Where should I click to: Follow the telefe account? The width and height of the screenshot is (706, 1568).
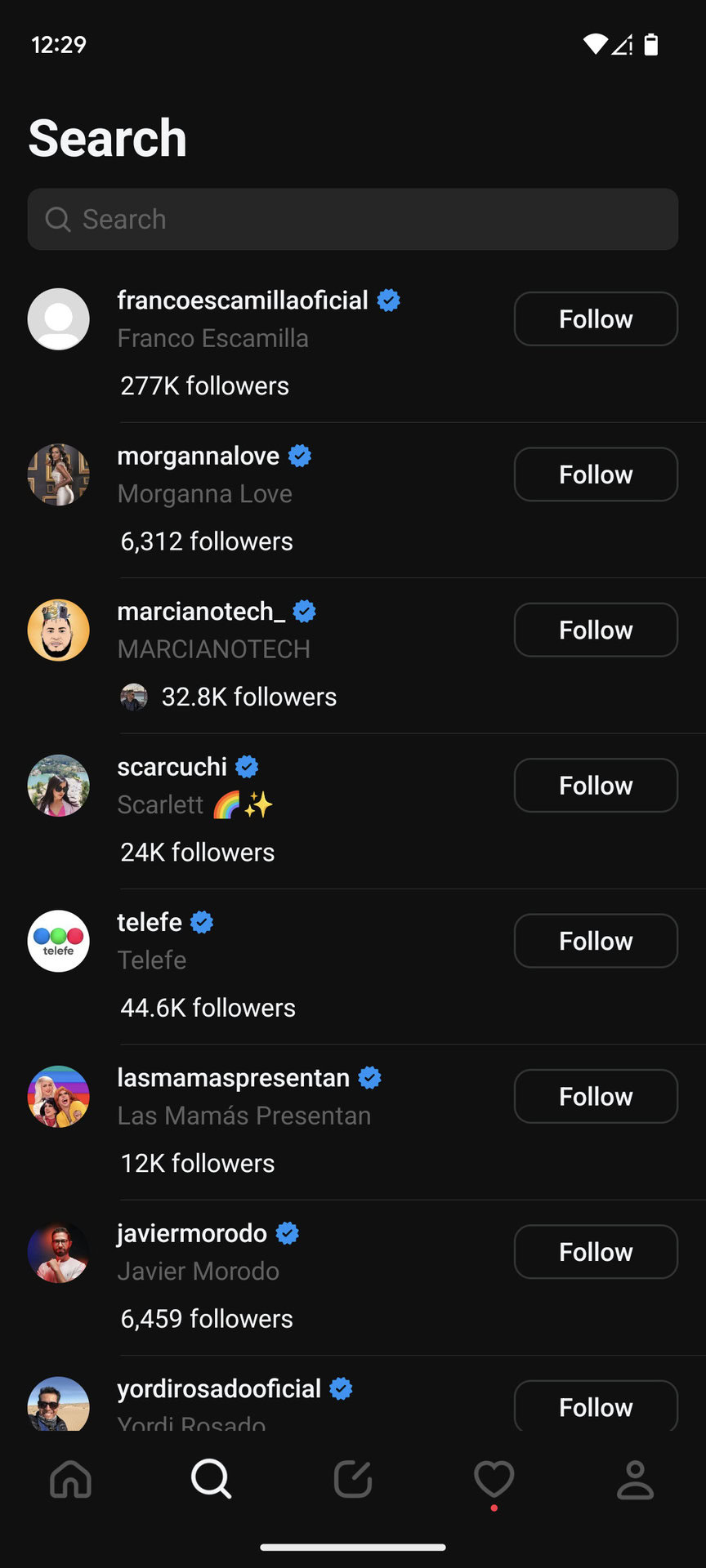(x=595, y=941)
